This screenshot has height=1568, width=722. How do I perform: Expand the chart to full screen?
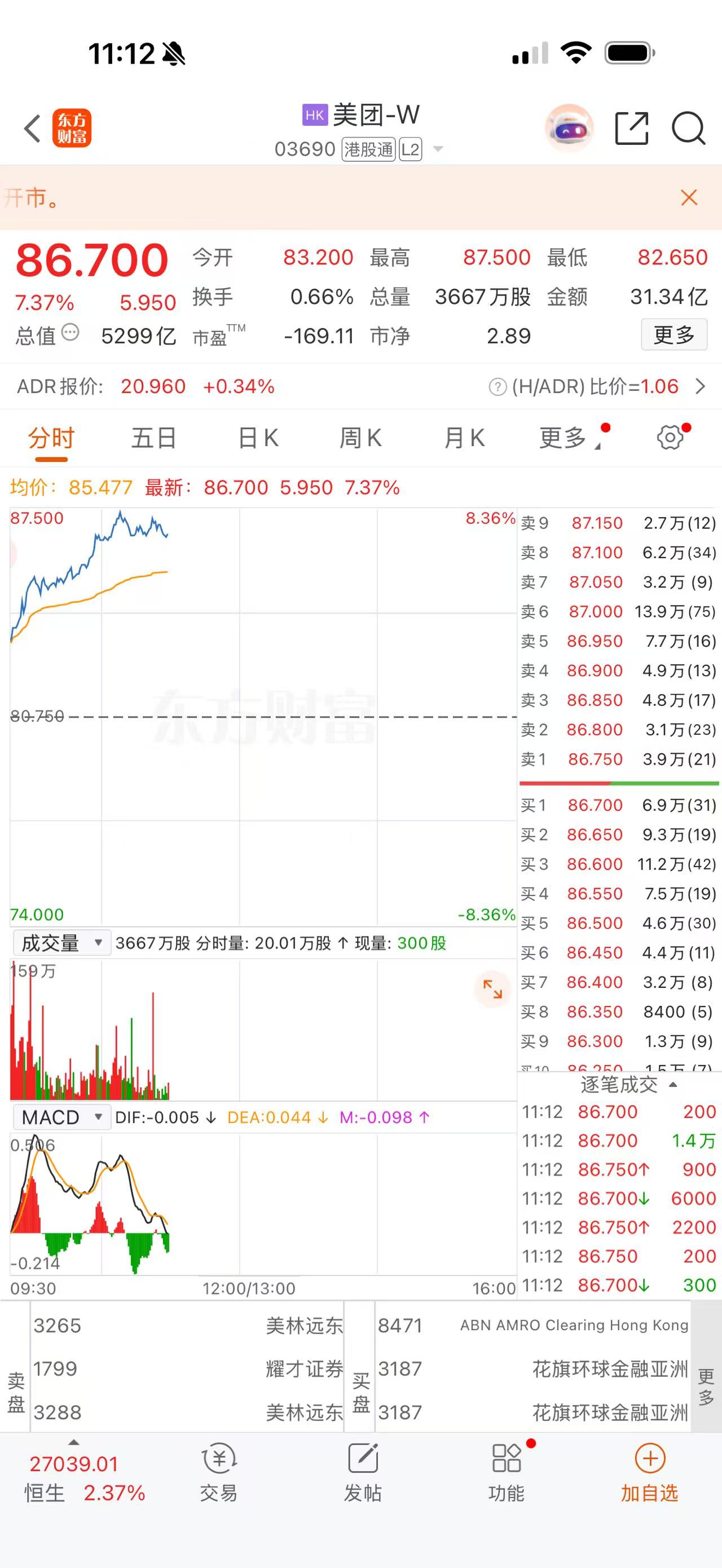coord(492,989)
